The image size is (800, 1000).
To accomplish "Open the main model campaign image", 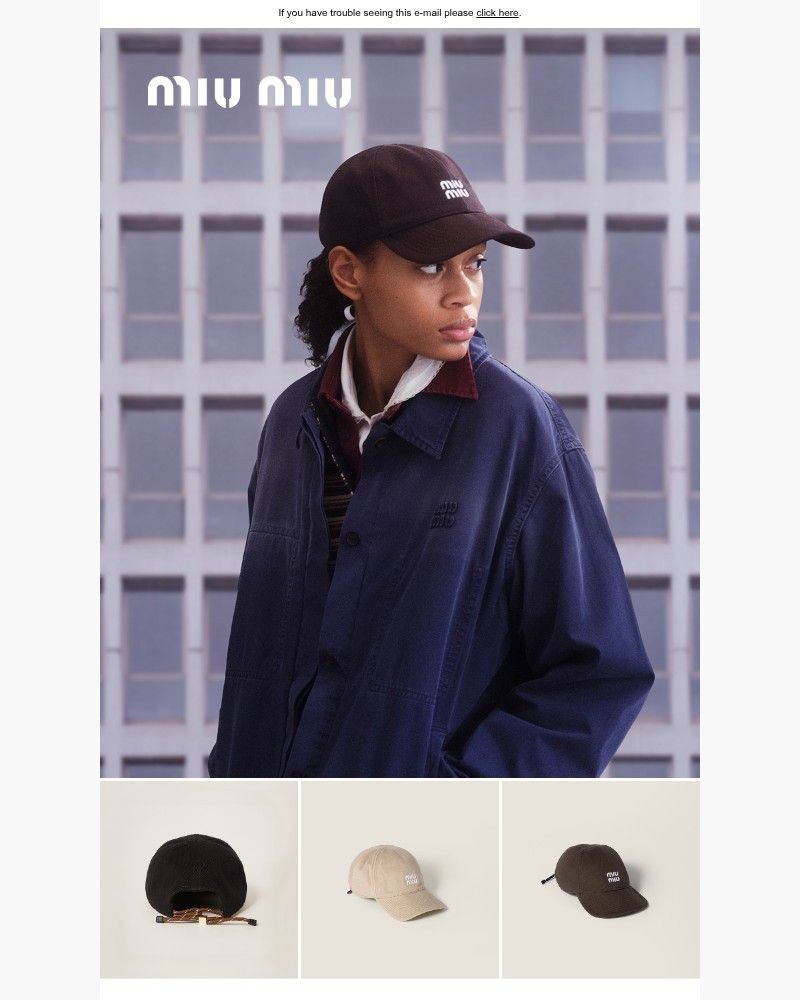I will [x=400, y=420].
